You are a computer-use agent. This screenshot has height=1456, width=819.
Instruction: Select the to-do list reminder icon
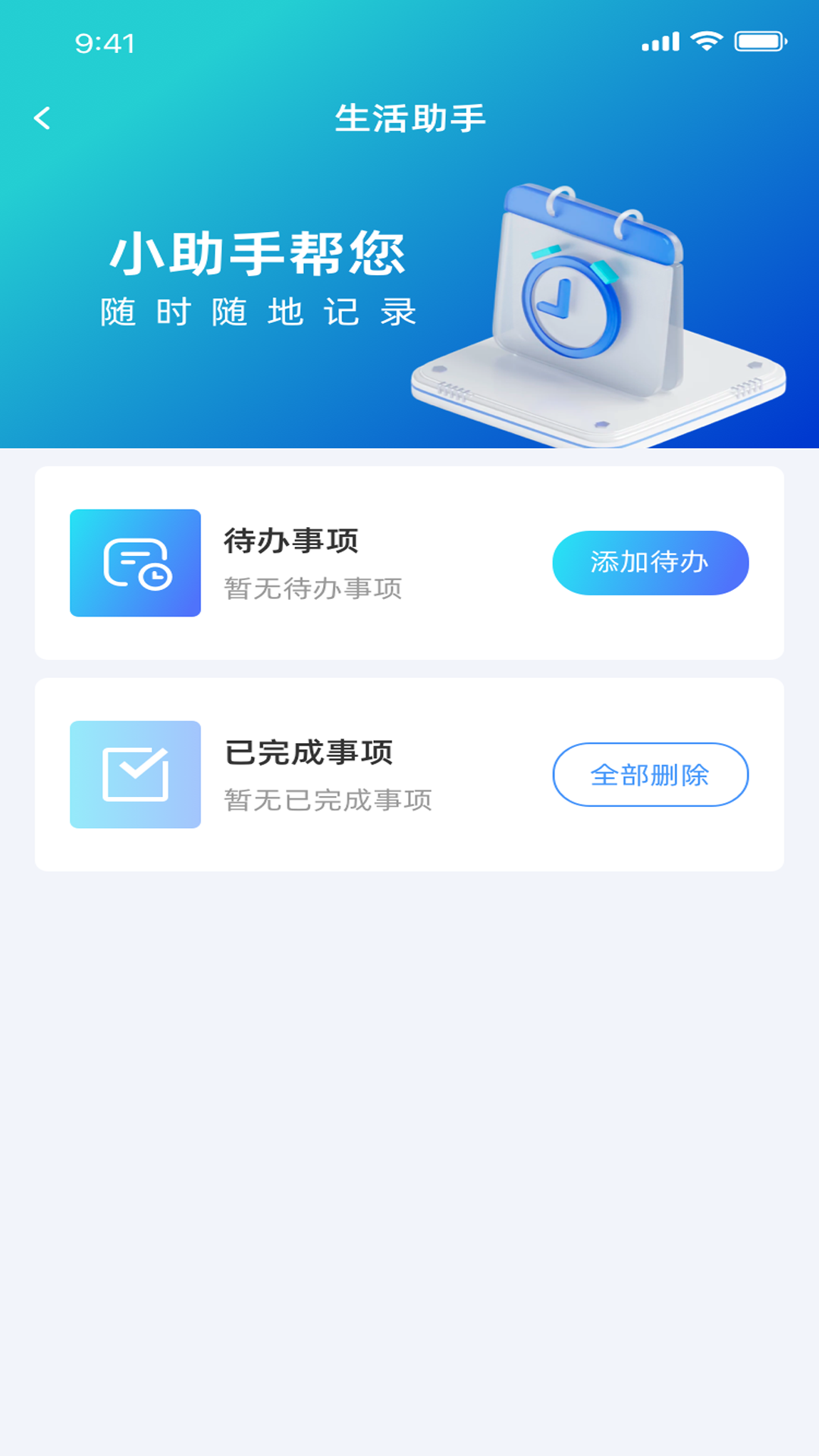136,562
